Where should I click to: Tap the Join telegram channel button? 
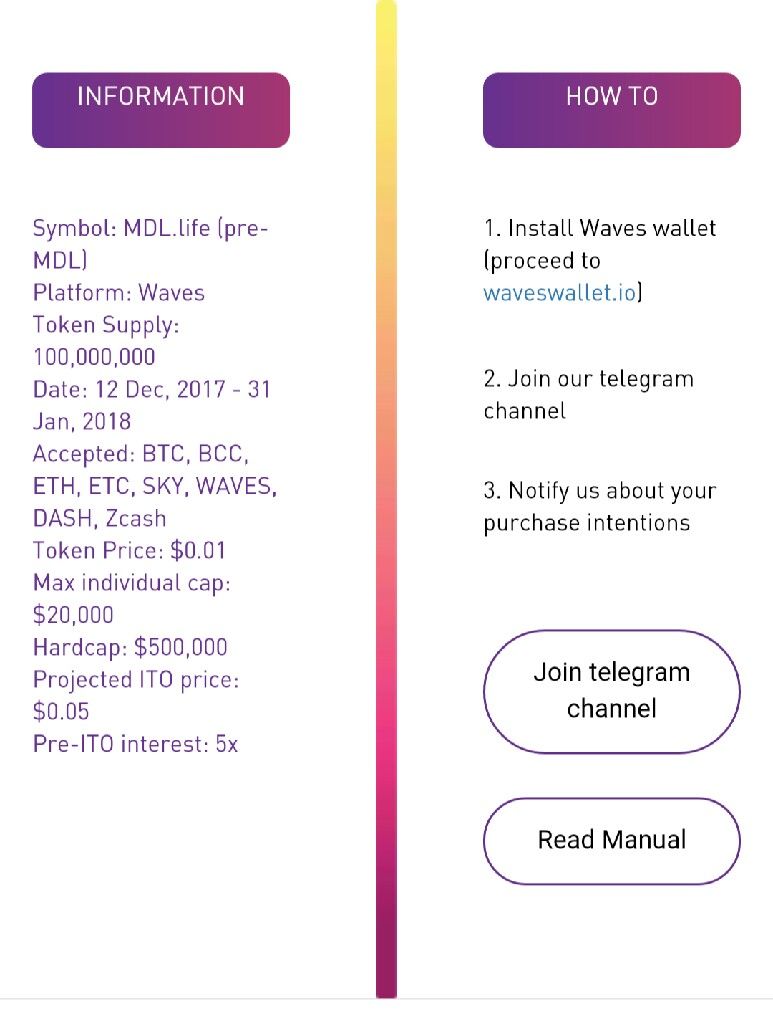[x=611, y=691]
